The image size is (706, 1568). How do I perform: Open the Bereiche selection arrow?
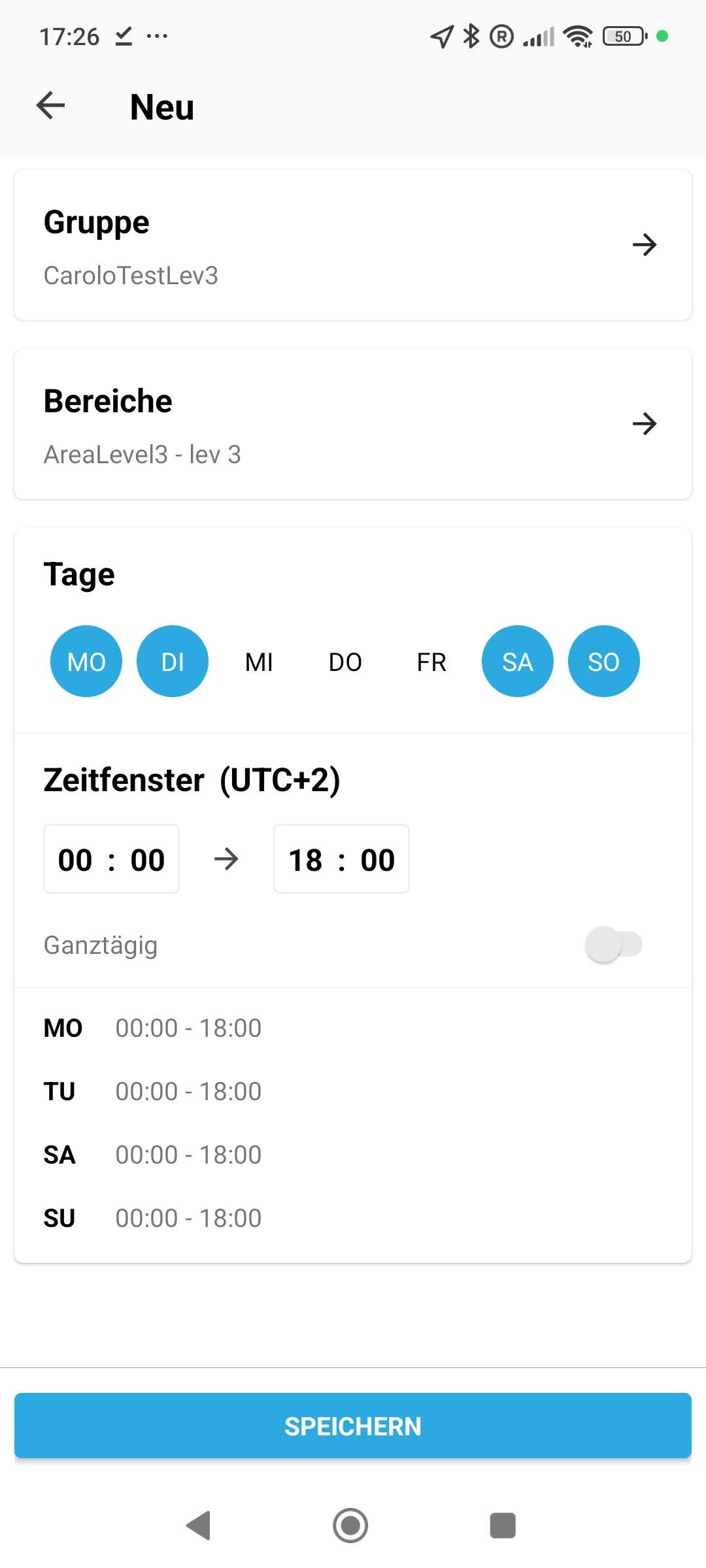pyautogui.click(x=645, y=423)
